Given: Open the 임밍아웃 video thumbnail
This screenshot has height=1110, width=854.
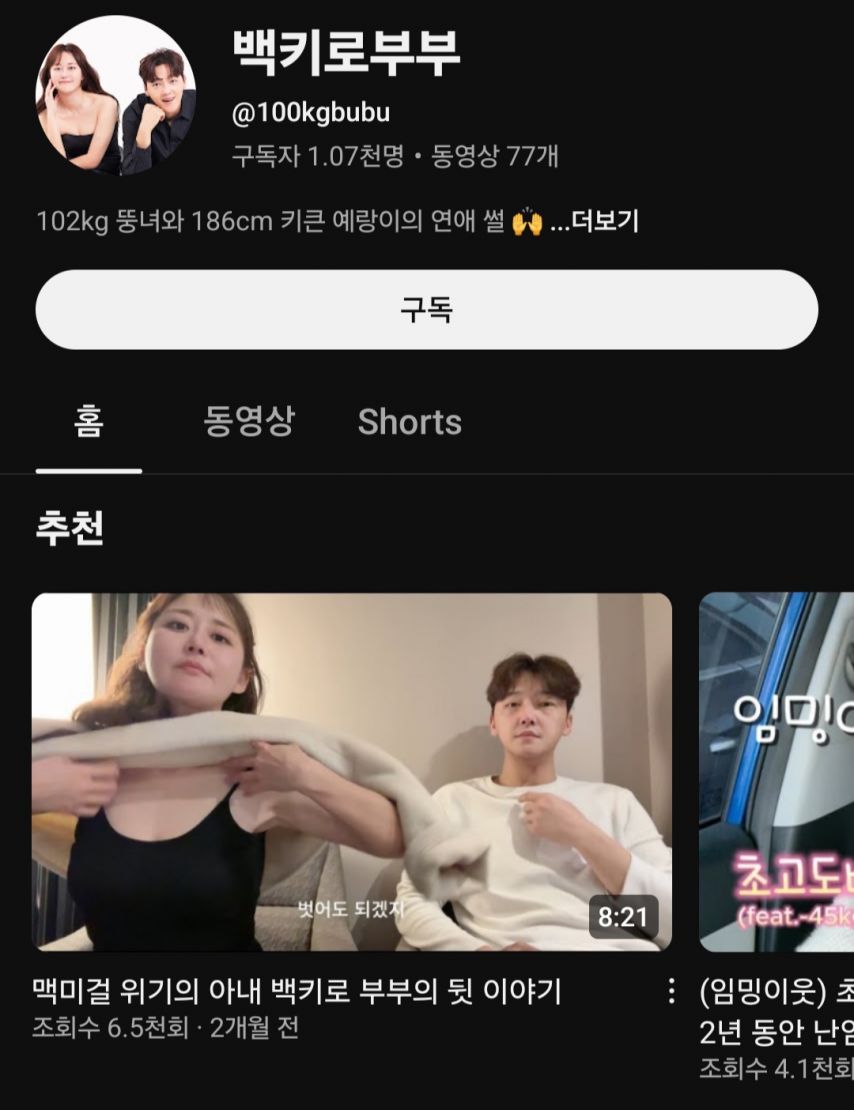Looking at the screenshot, I should click(777, 772).
